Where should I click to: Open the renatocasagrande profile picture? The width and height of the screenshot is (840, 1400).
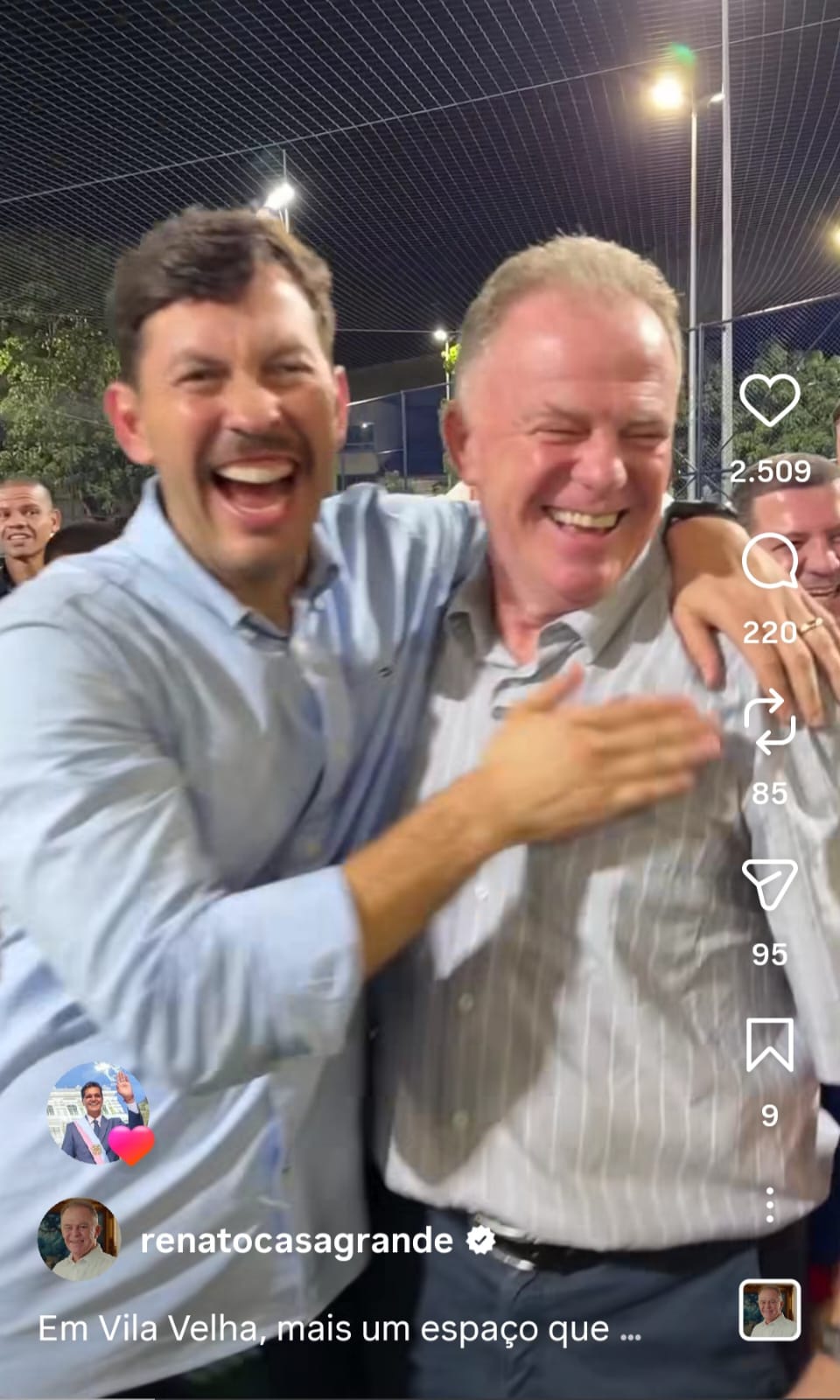[x=78, y=1240]
